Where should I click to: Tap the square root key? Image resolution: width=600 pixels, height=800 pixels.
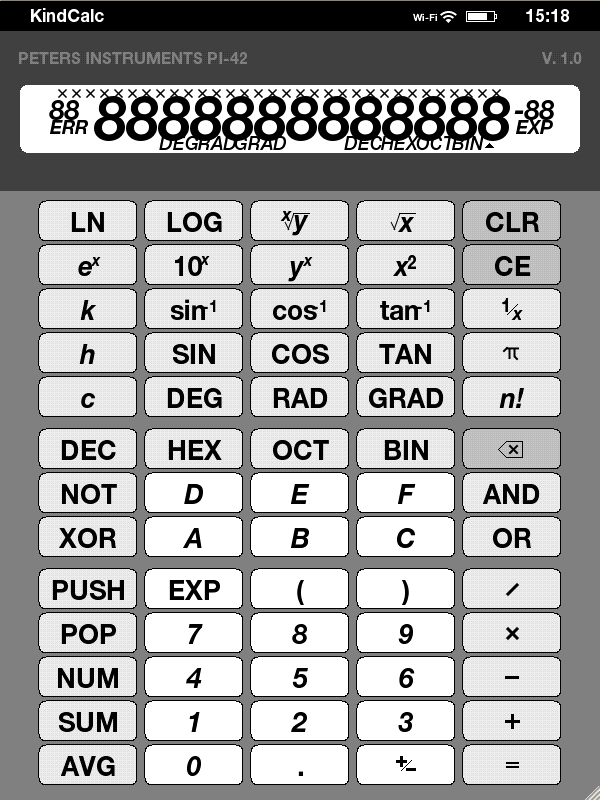[x=406, y=221]
